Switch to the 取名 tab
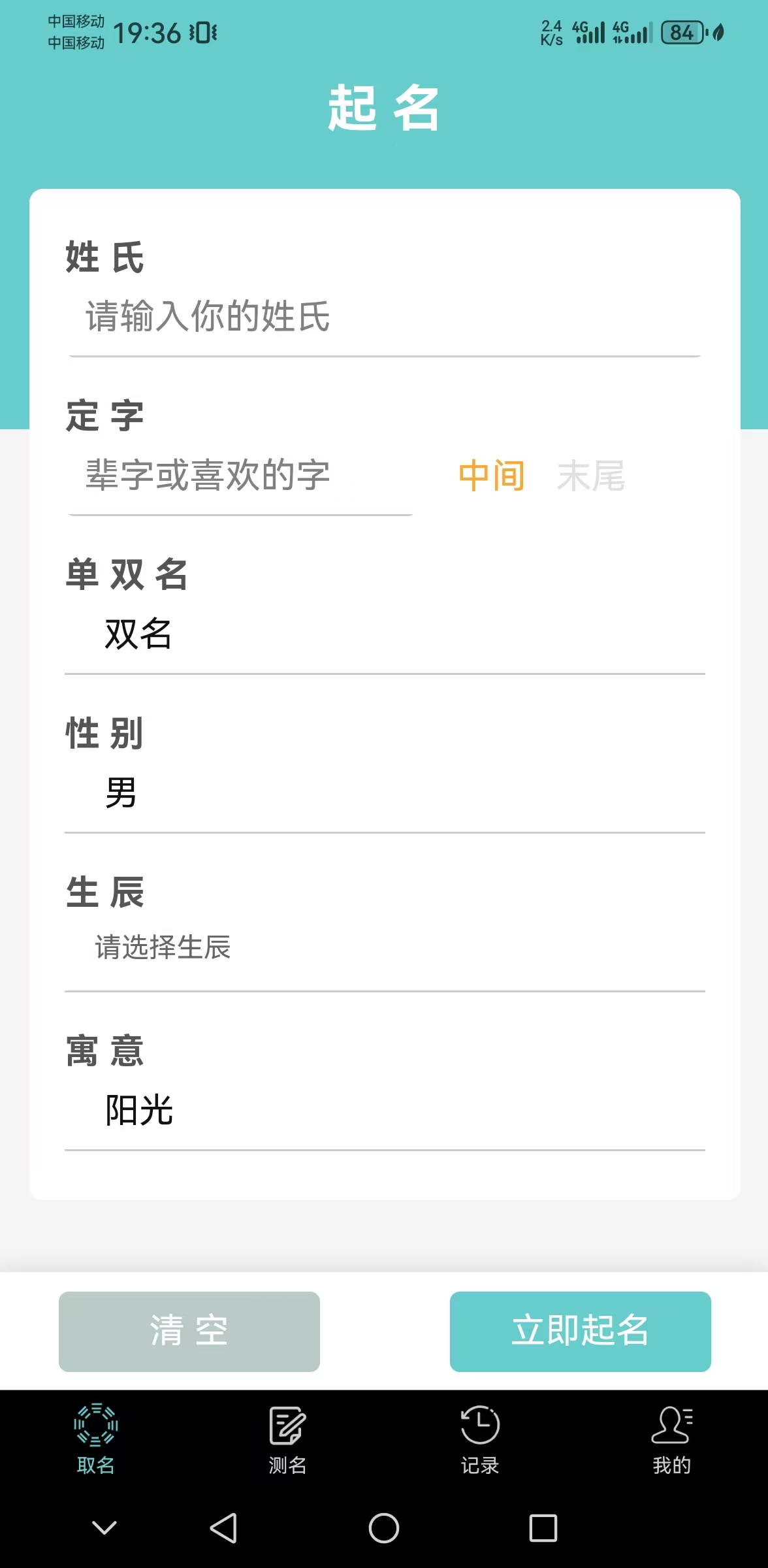This screenshot has width=768, height=1568. [x=96, y=1439]
